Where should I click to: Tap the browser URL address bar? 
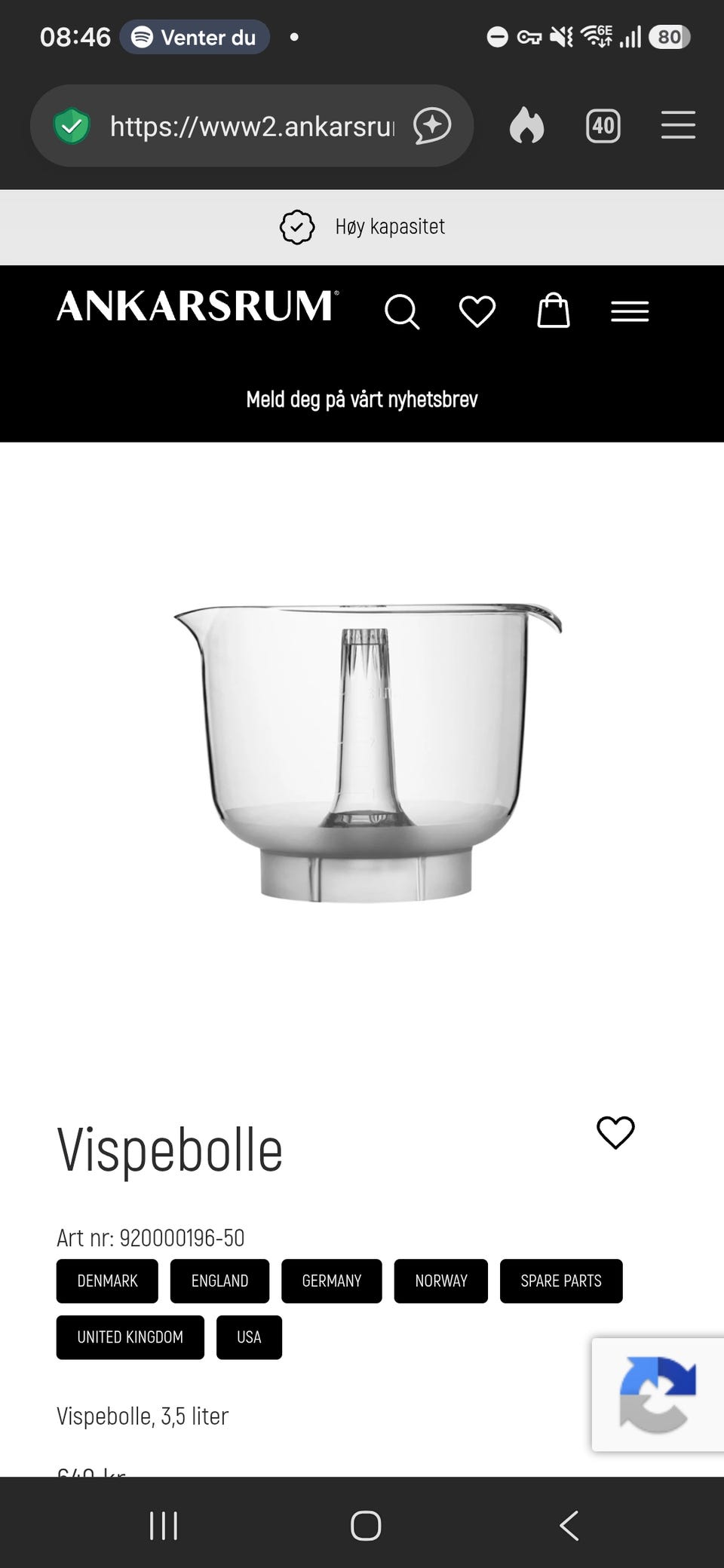[x=252, y=126]
